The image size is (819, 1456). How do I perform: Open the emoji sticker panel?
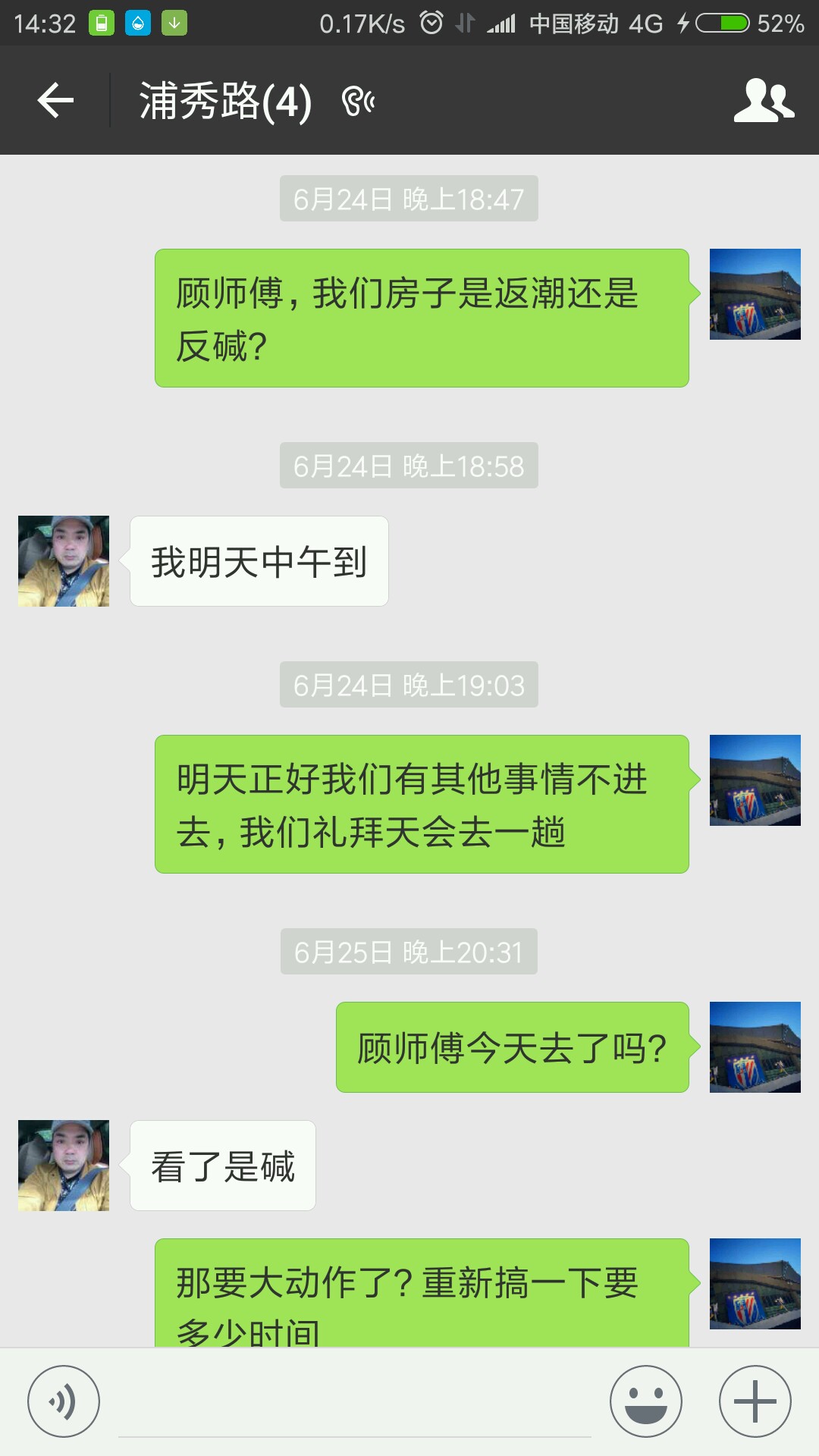646,1401
